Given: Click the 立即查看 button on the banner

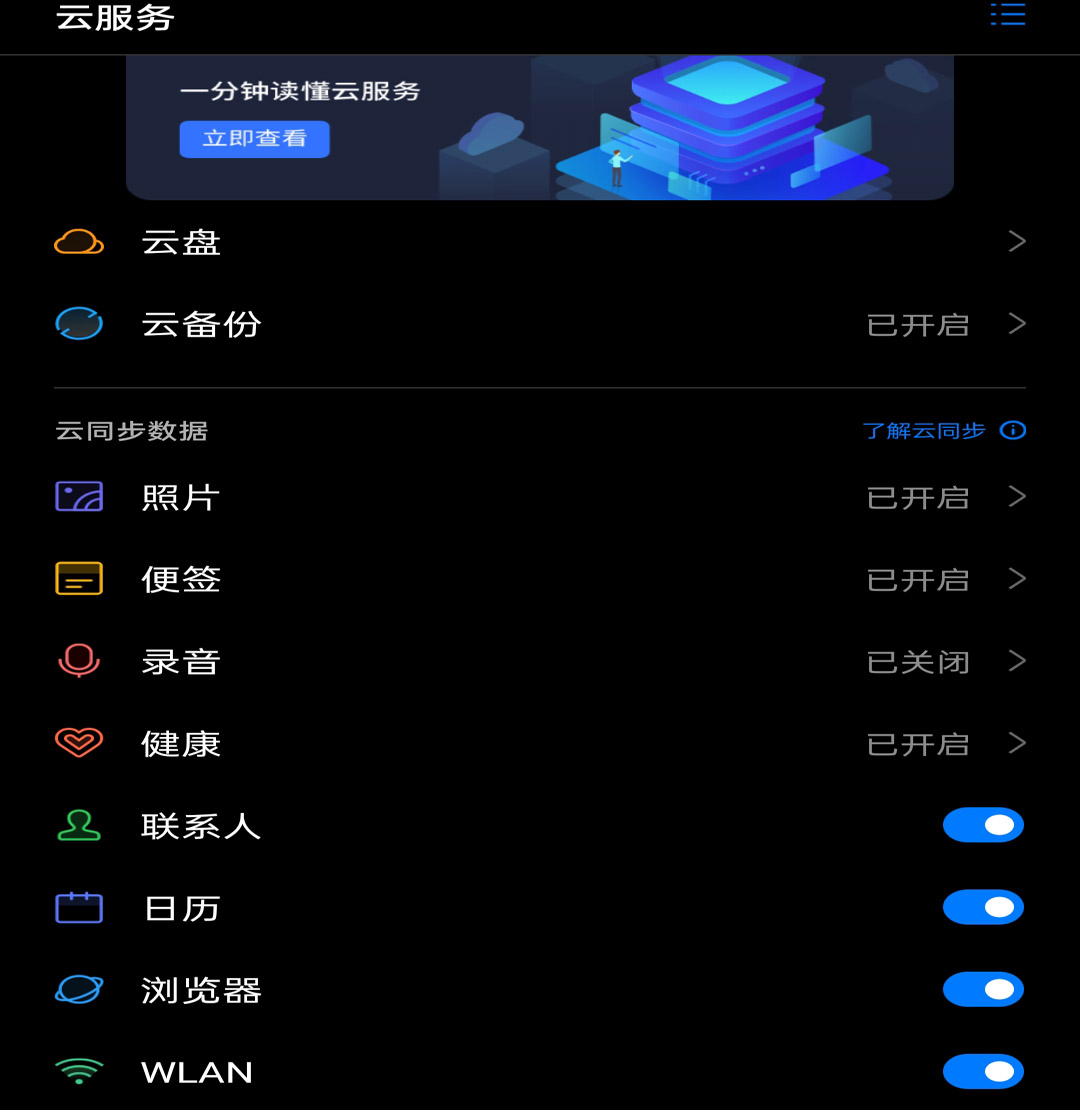Looking at the screenshot, I should [x=254, y=139].
